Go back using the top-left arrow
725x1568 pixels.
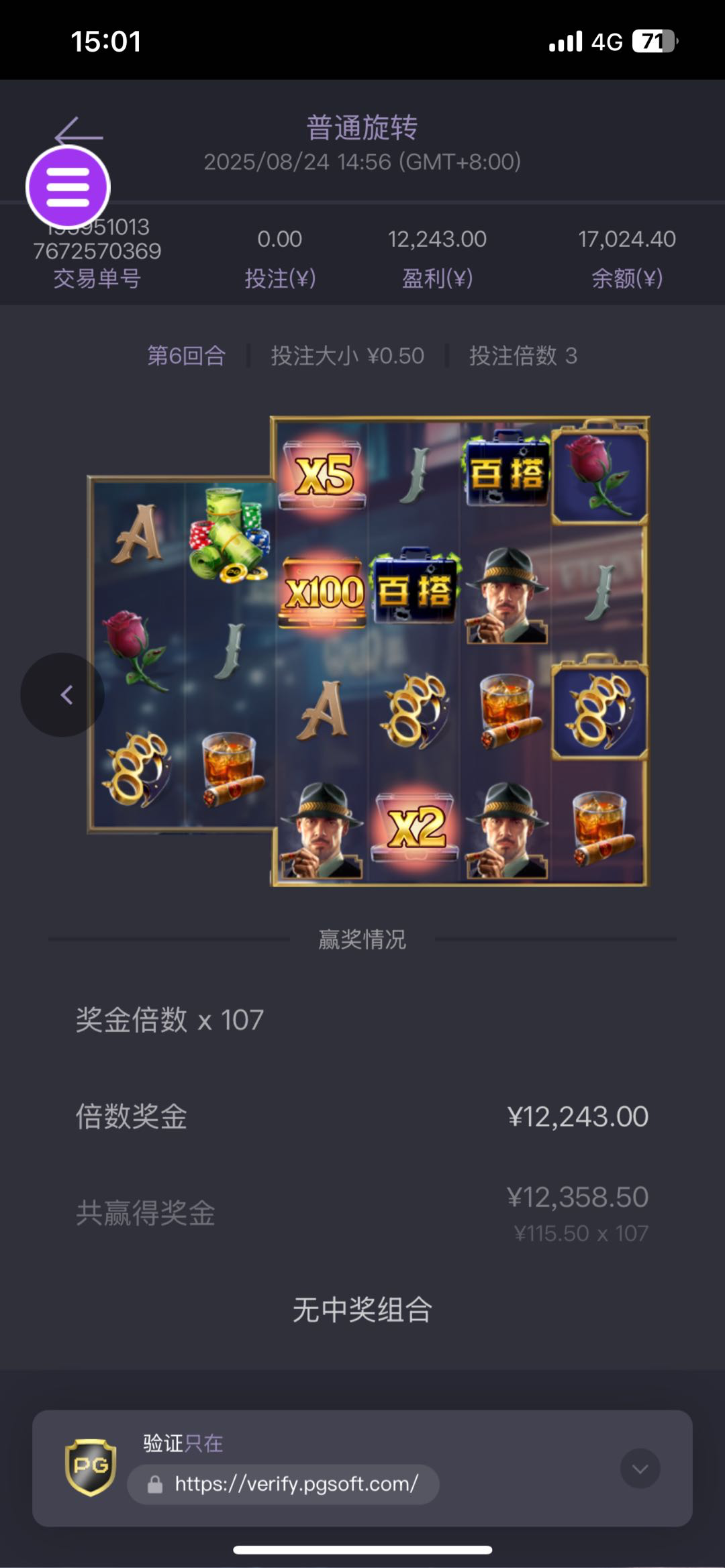tap(81, 132)
